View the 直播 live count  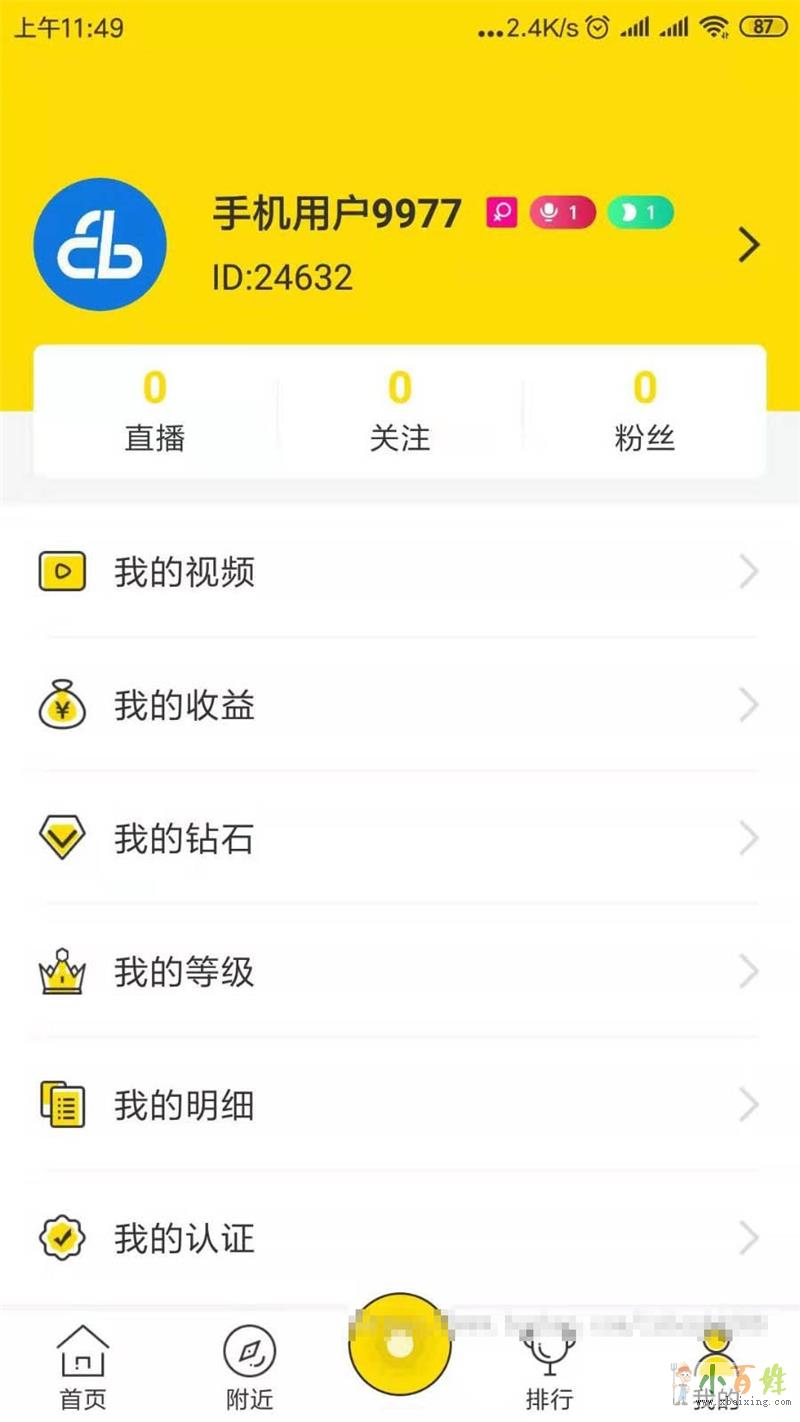(x=155, y=412)
